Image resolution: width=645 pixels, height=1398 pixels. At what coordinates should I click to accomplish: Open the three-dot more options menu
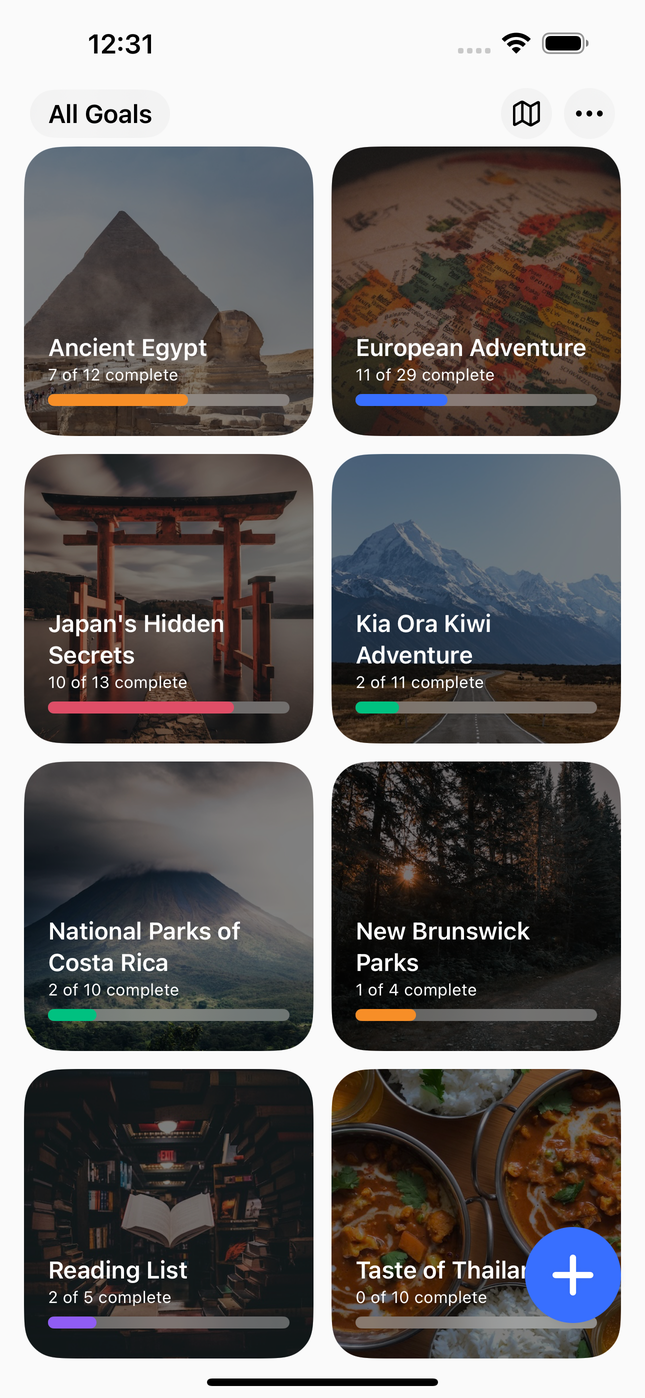pyautogui.click(x=589, y=114)
